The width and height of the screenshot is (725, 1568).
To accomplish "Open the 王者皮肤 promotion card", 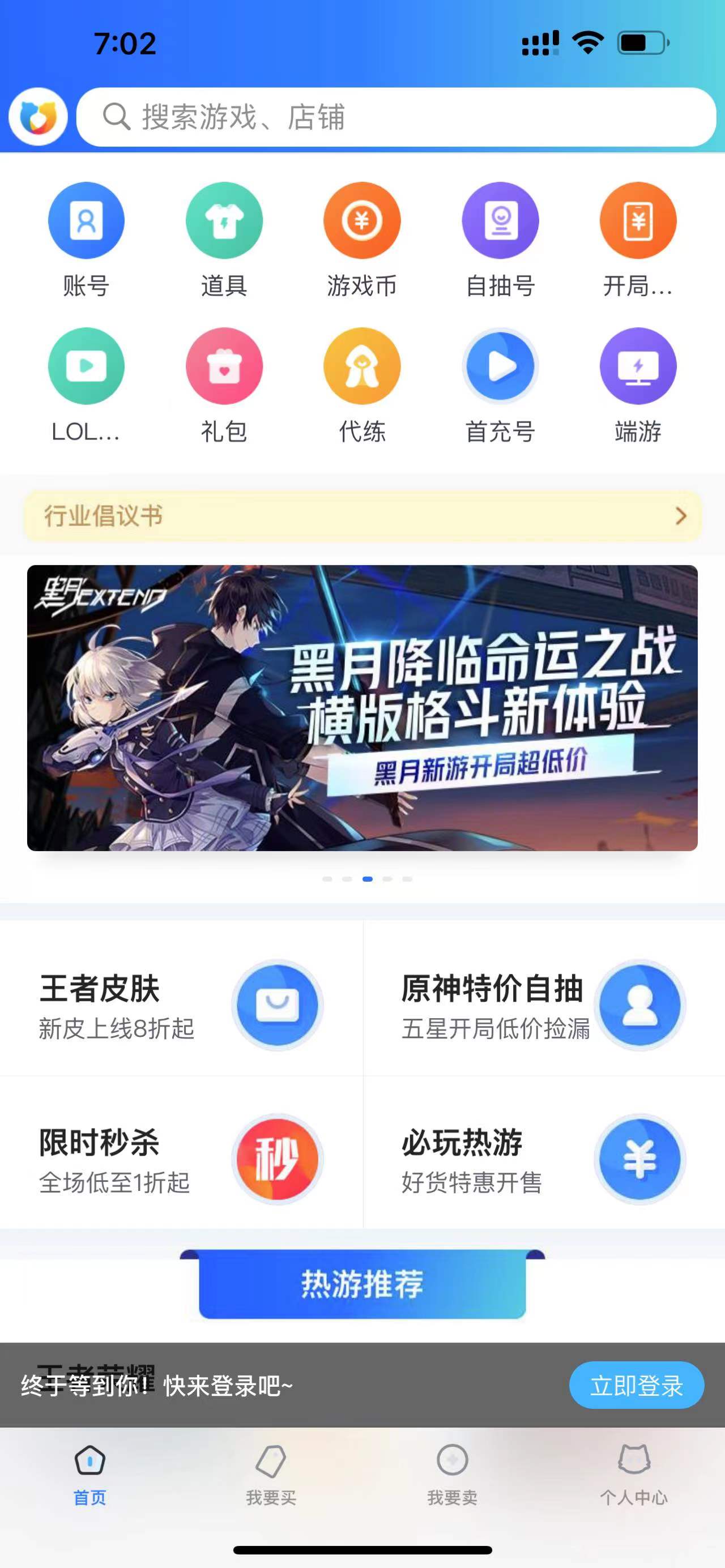I will coord(181,1005).
